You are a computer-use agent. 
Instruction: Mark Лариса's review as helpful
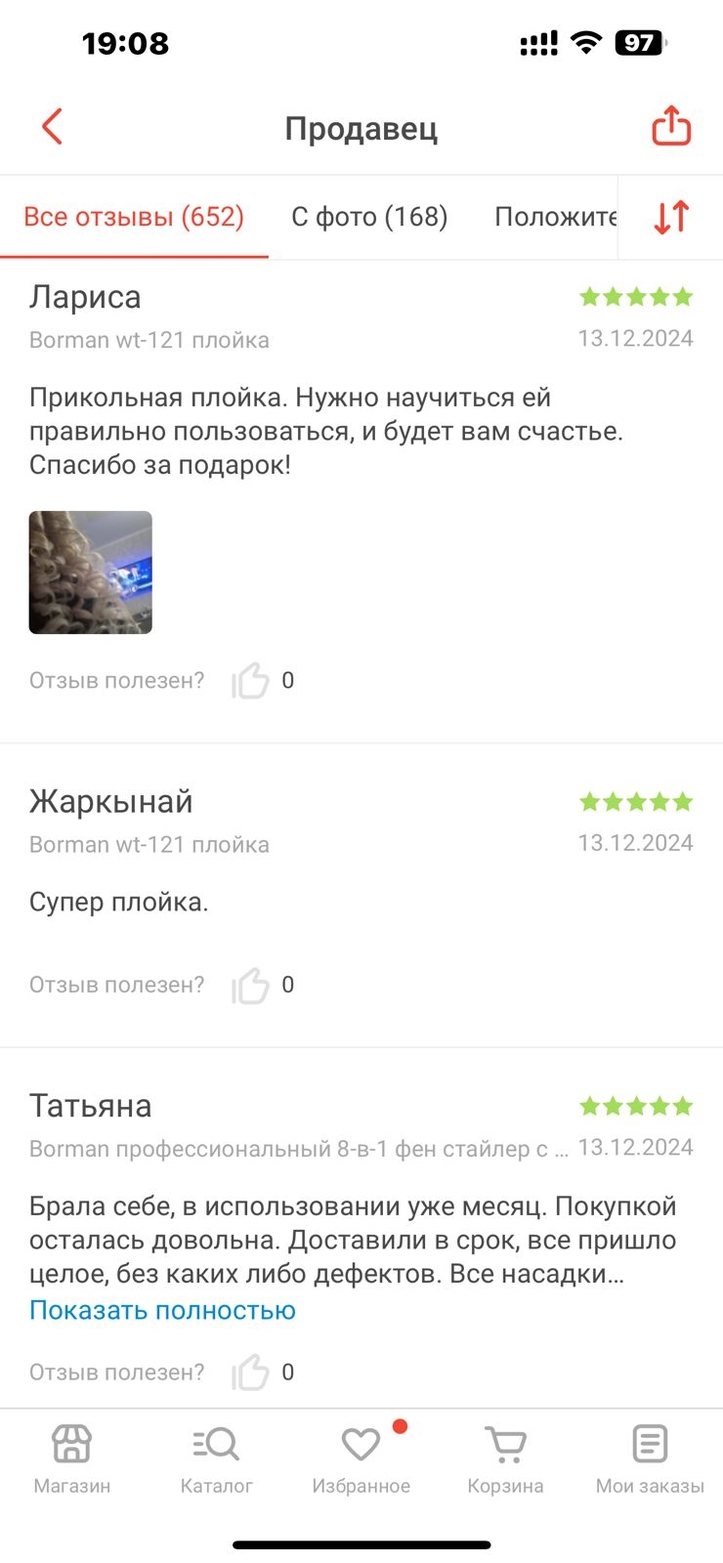(x=251, y=682)
